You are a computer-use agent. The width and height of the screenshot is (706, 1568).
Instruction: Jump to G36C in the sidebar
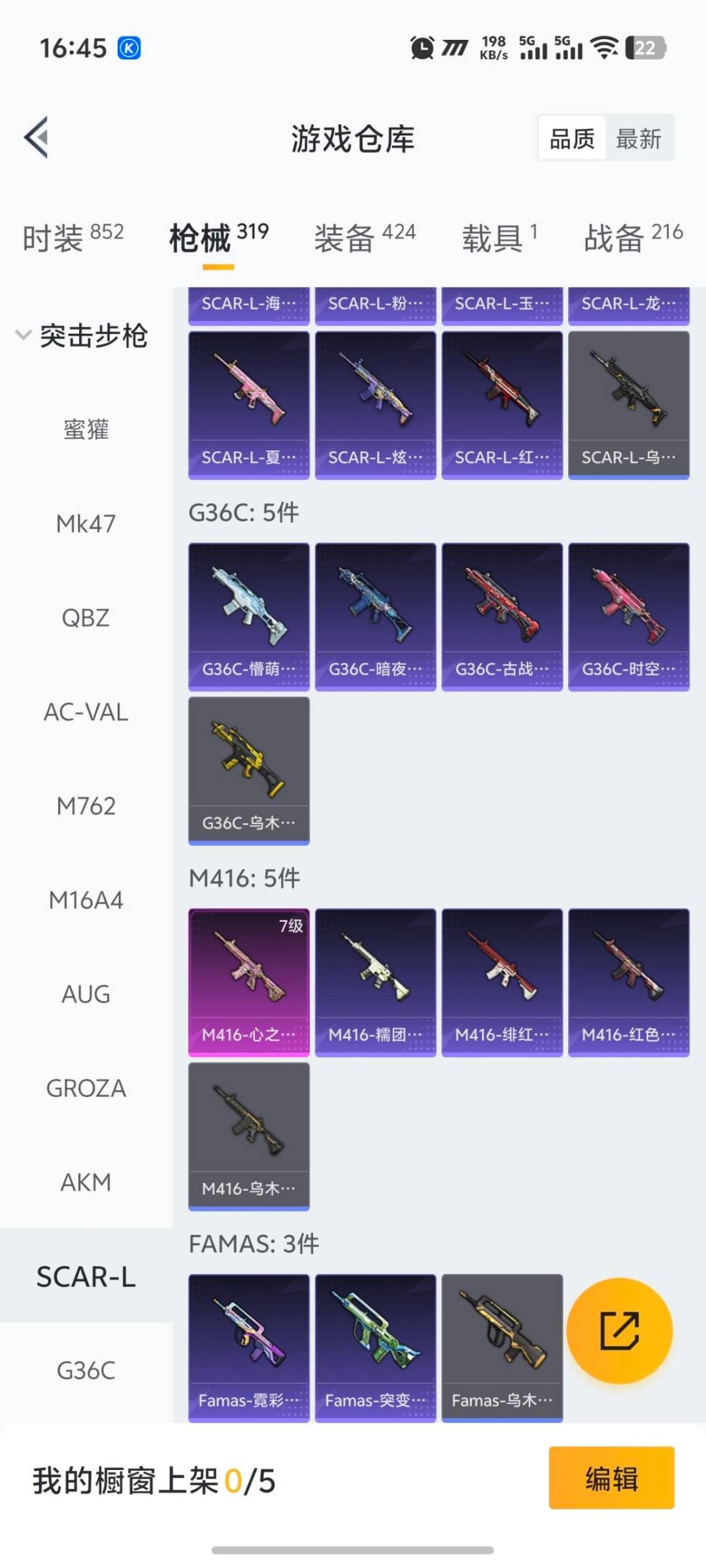tap(86, 1371)
